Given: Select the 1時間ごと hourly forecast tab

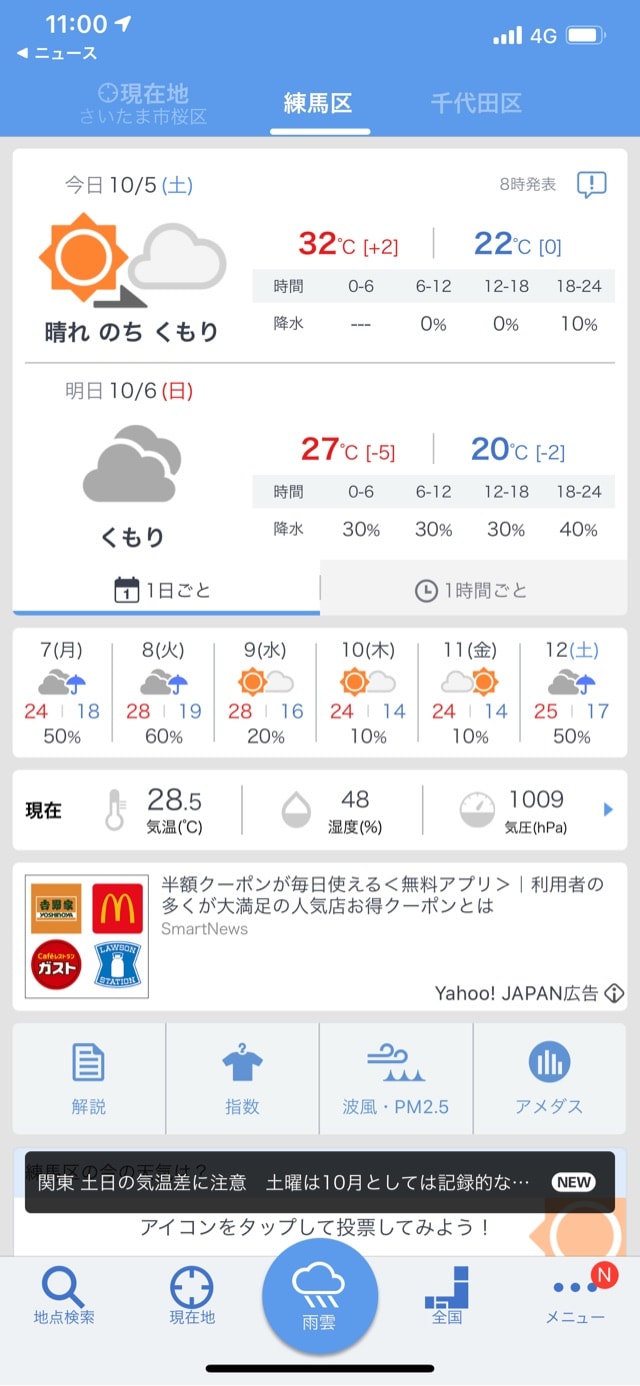Looking at the screenshot, I should [x=471, y=590].
